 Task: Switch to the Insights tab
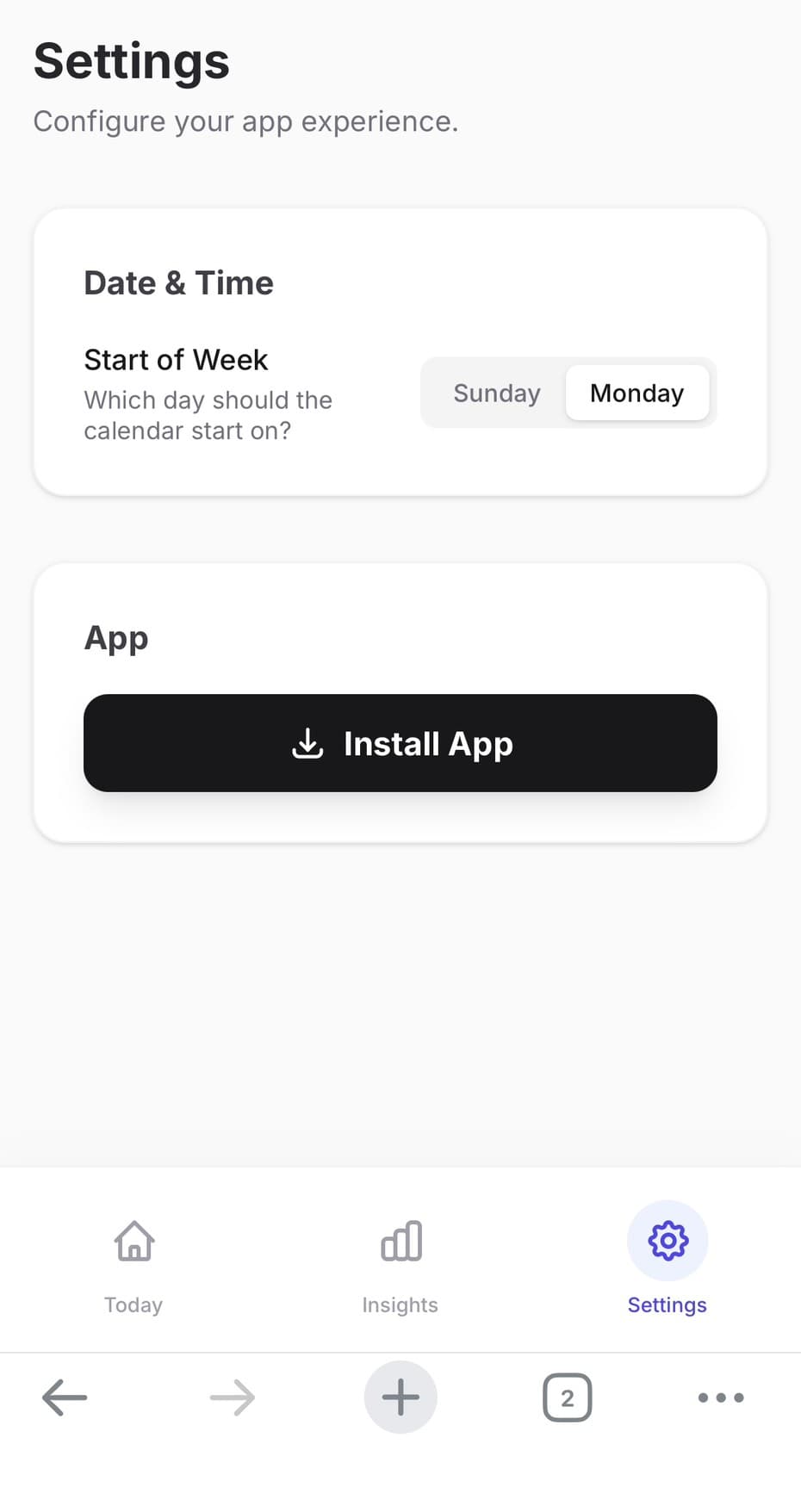point(400,1258)
